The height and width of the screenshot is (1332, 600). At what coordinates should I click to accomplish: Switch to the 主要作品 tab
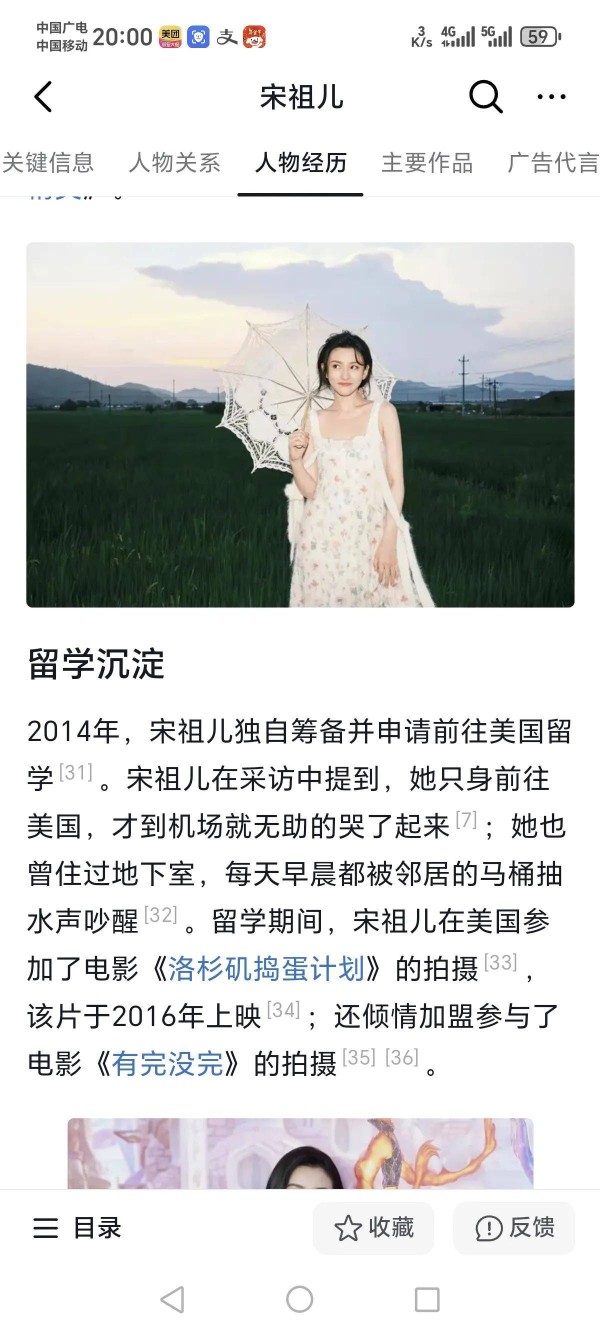click(x=427, y=162)
